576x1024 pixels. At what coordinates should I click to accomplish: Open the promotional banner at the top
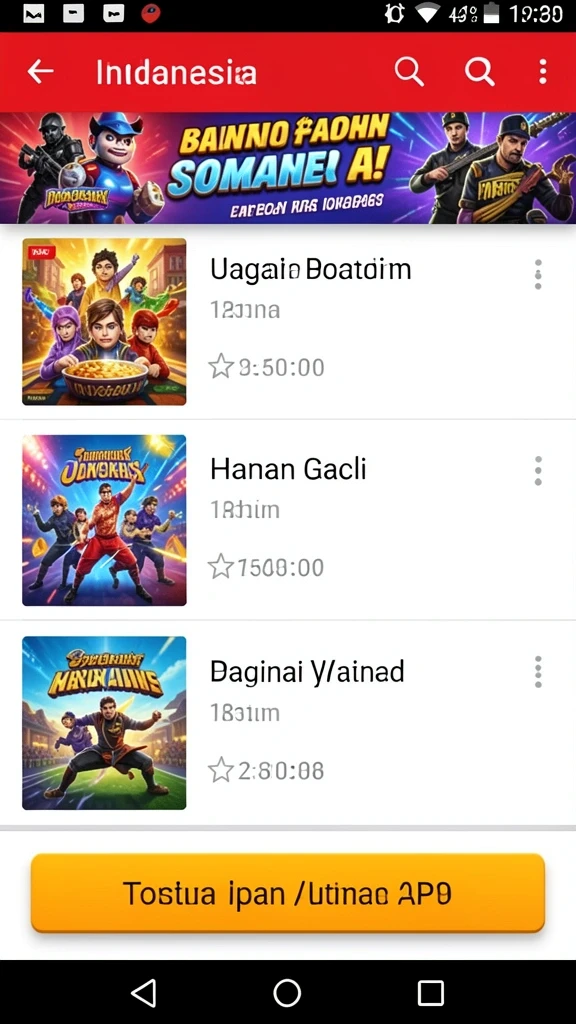click(x=288, y=168)
